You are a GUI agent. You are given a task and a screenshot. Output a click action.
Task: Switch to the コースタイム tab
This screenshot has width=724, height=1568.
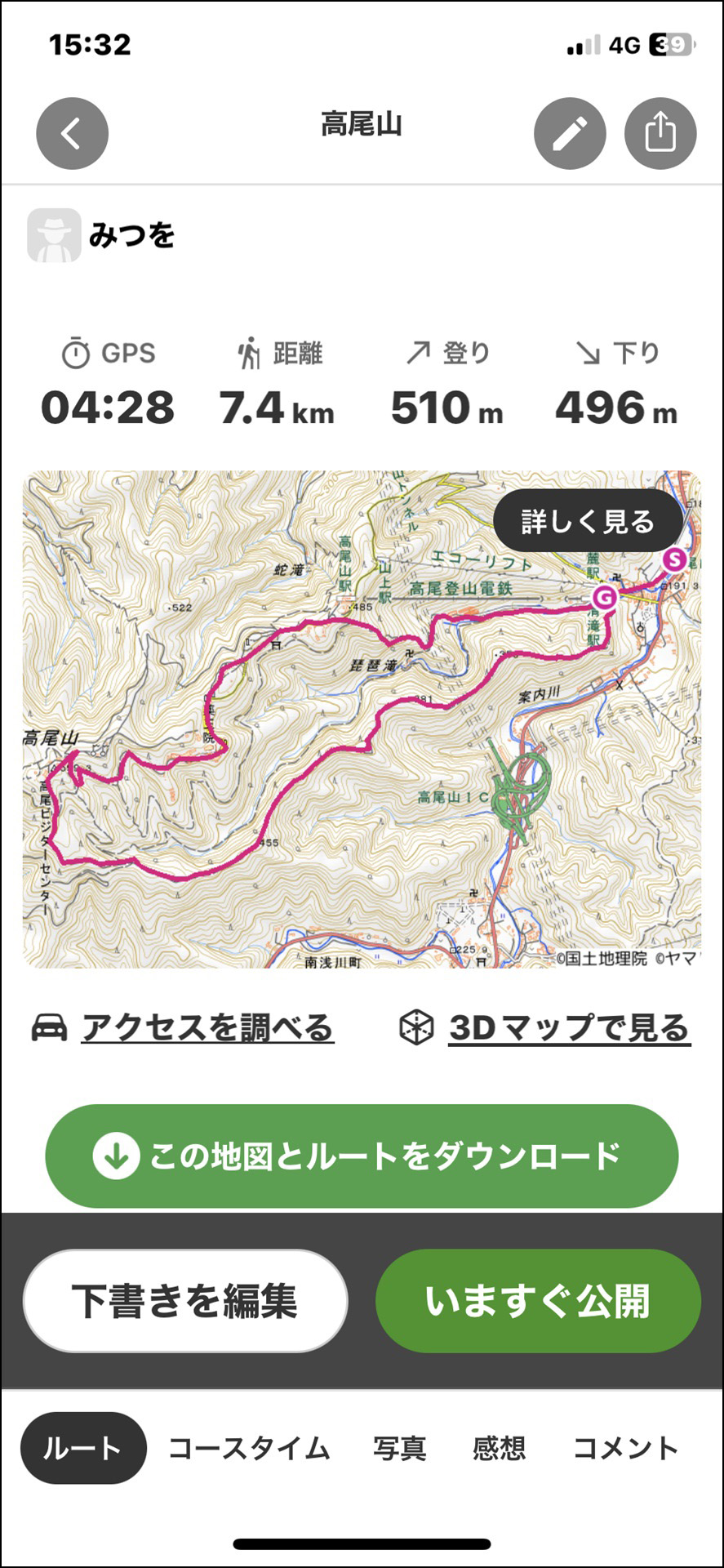pyautogui.click(x=249, y=1448)
